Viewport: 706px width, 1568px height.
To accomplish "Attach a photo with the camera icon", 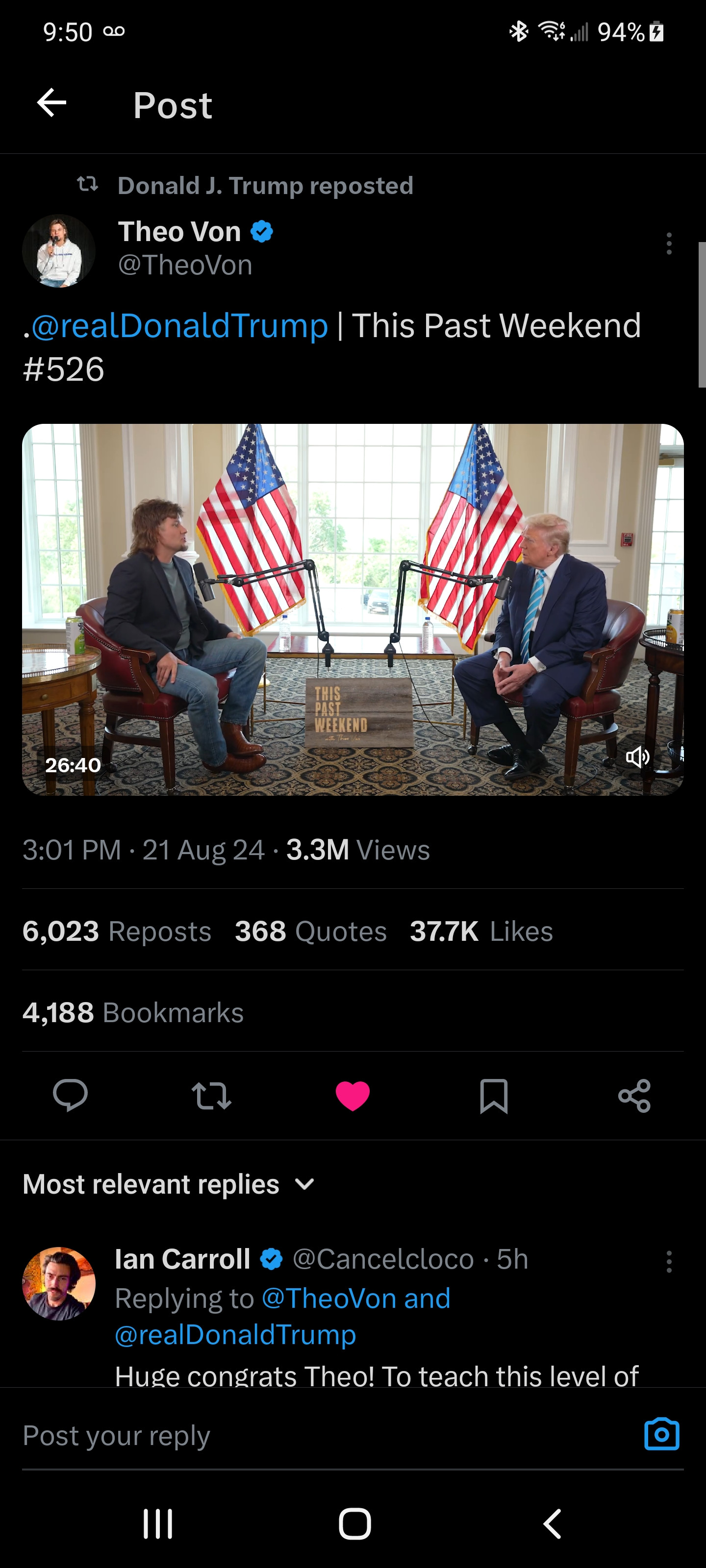I will (x=661, y=1434).
